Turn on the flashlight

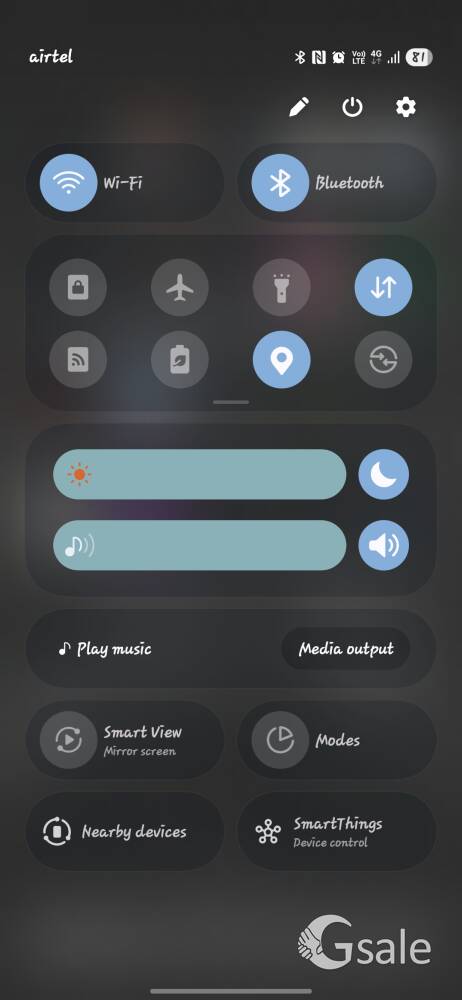(x=281, y=288)
